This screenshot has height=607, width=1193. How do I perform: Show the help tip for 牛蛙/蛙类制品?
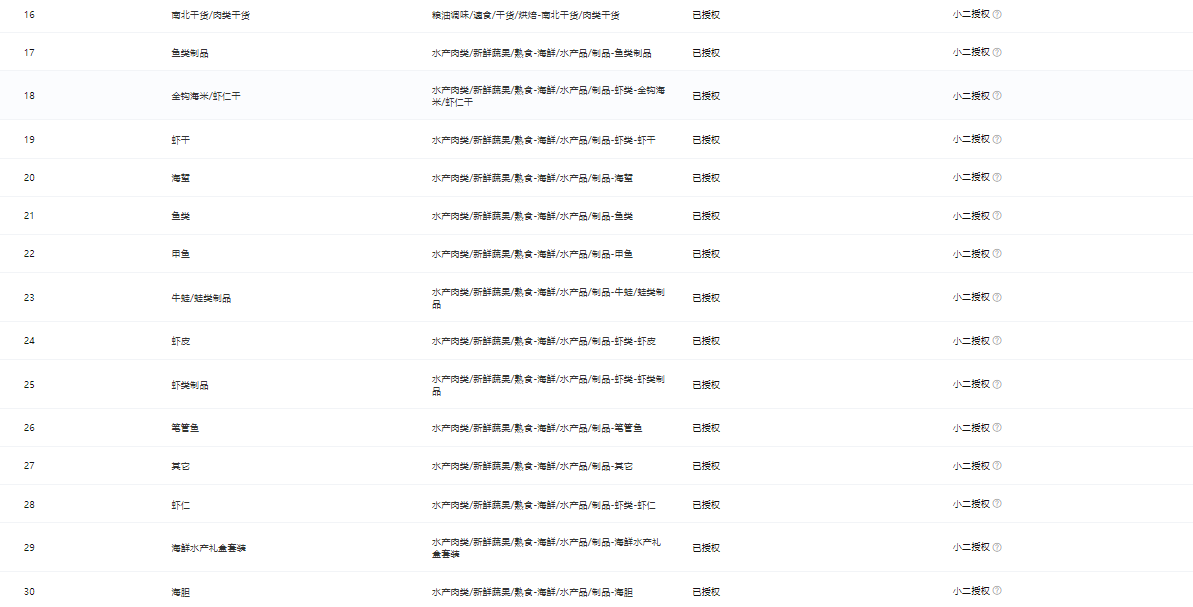997,297
